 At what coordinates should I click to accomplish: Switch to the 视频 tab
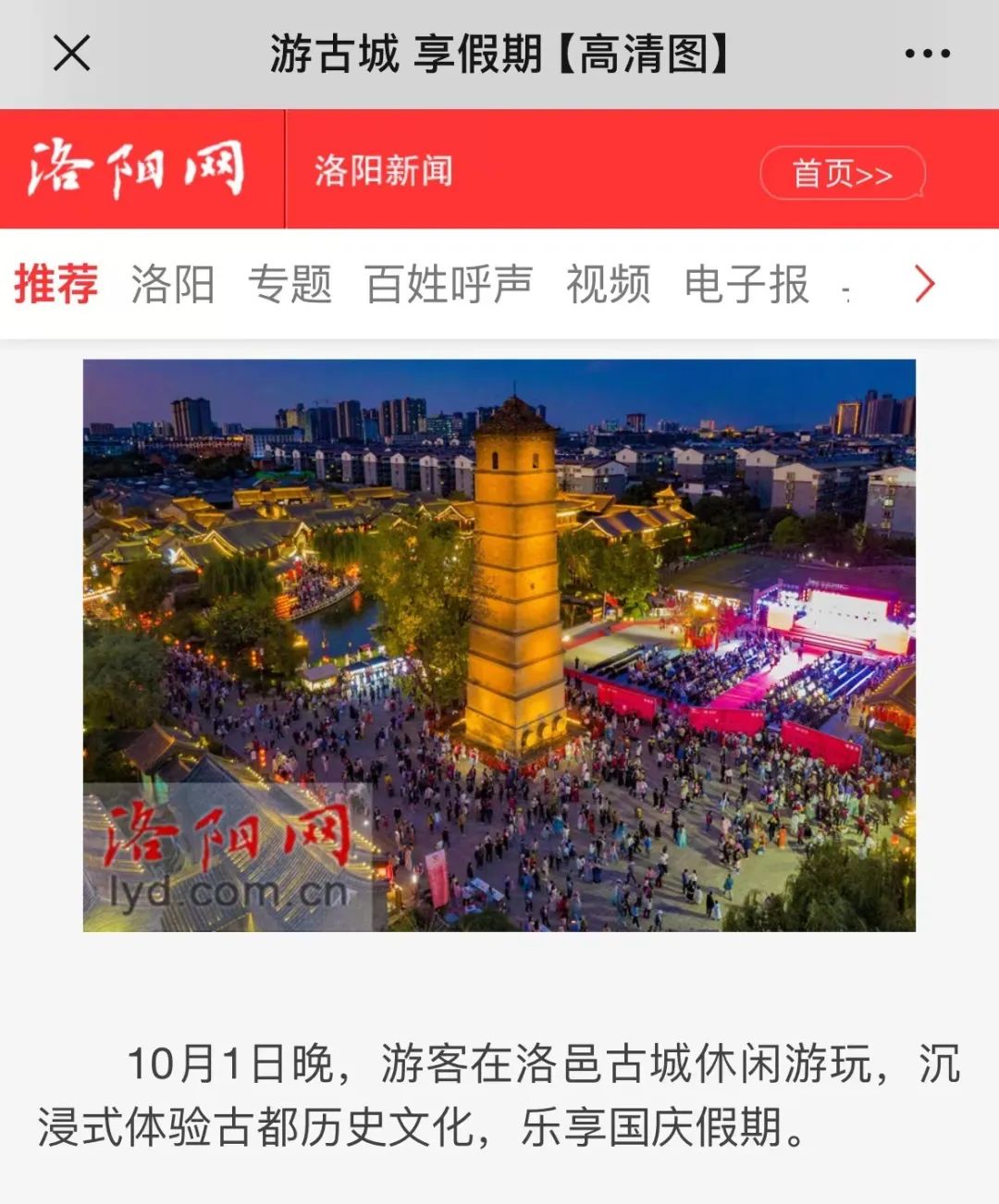click(608, 284)
